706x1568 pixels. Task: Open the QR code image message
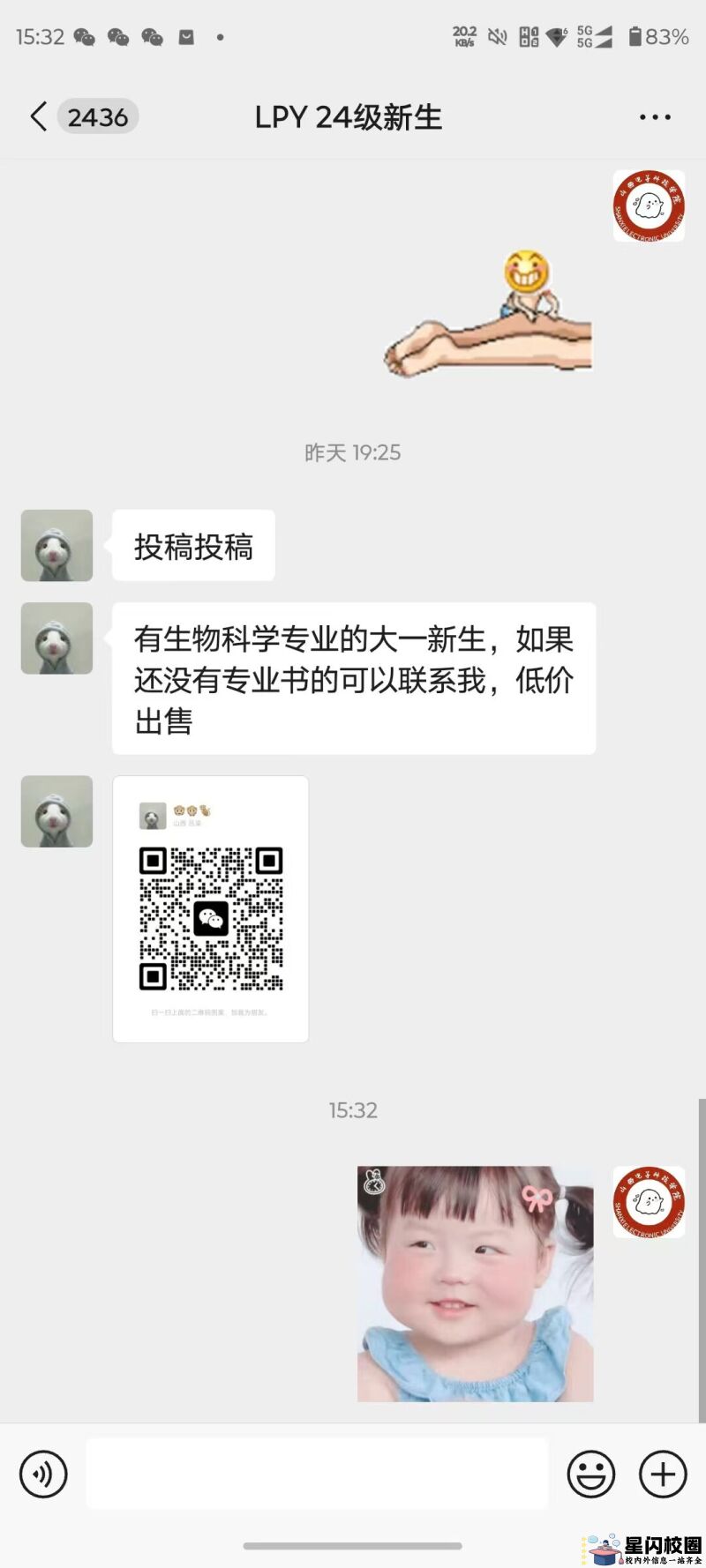coord(211,909)
